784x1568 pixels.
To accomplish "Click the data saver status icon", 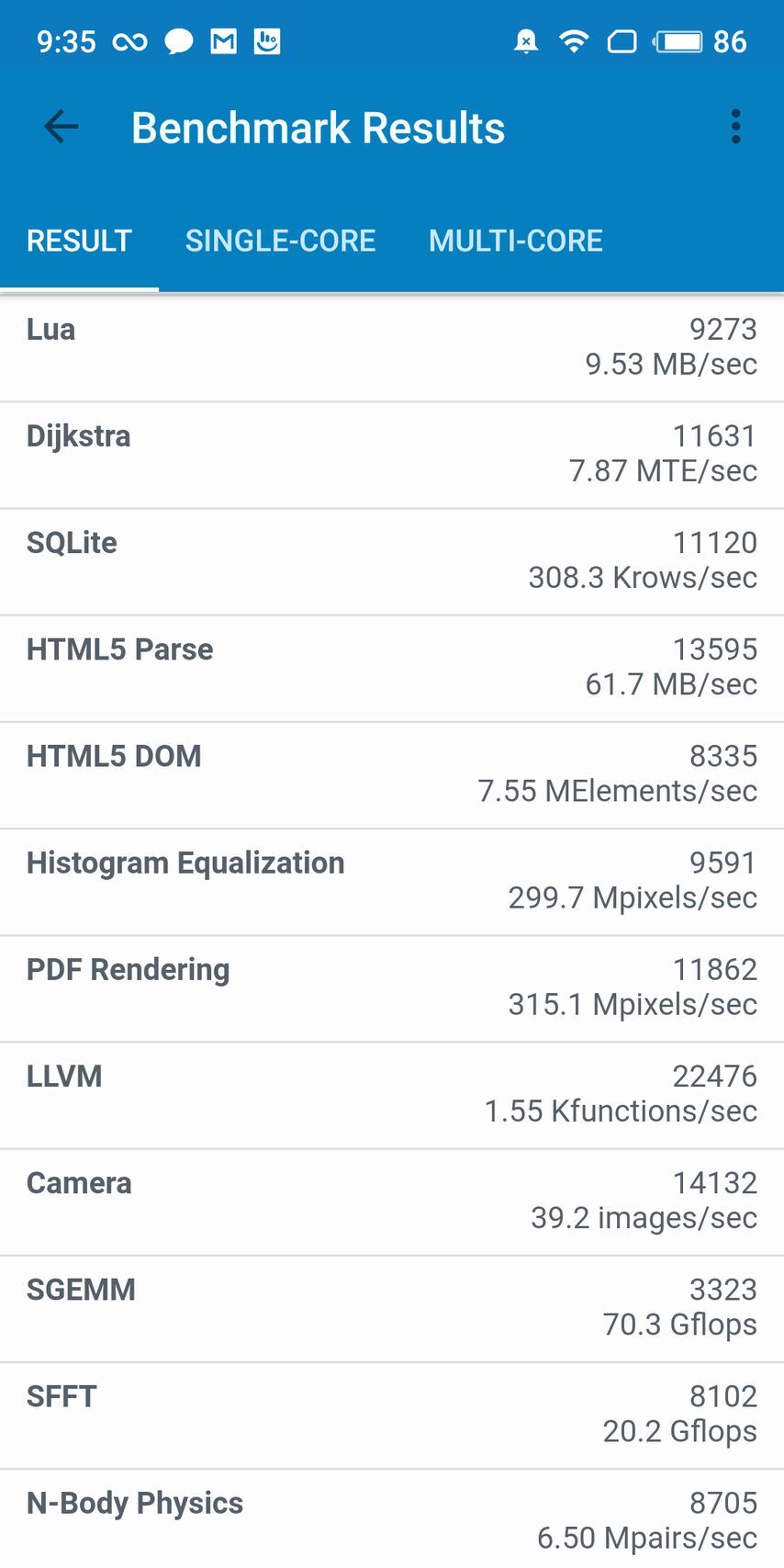I will 624,41.
